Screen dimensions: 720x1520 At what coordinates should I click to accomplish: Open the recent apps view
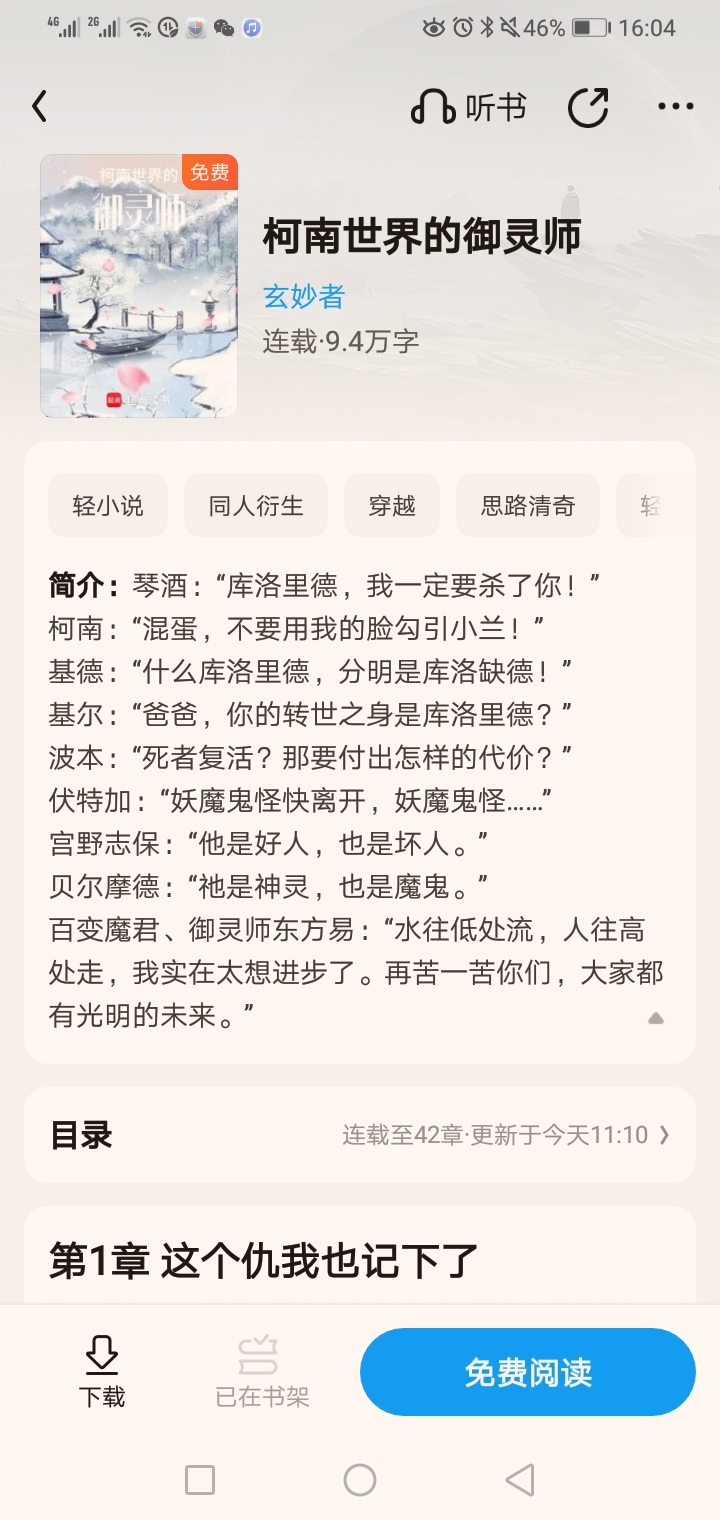[x=200, y=1480]
